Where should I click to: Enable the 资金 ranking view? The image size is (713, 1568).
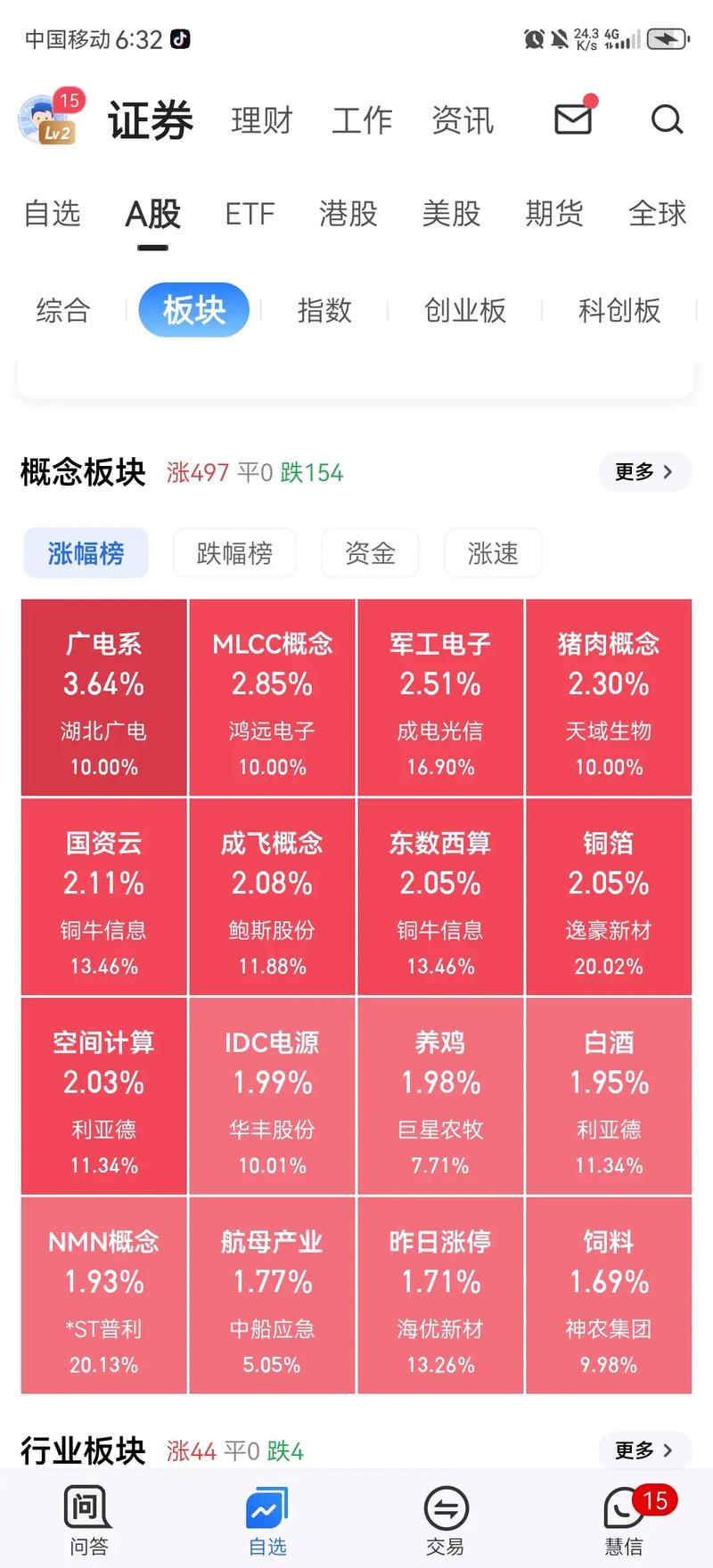click(x=370, y=552)
